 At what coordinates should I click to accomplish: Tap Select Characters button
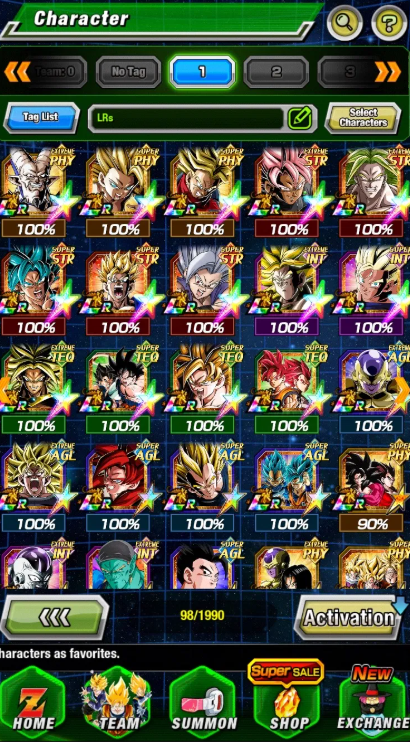point(363,117)
